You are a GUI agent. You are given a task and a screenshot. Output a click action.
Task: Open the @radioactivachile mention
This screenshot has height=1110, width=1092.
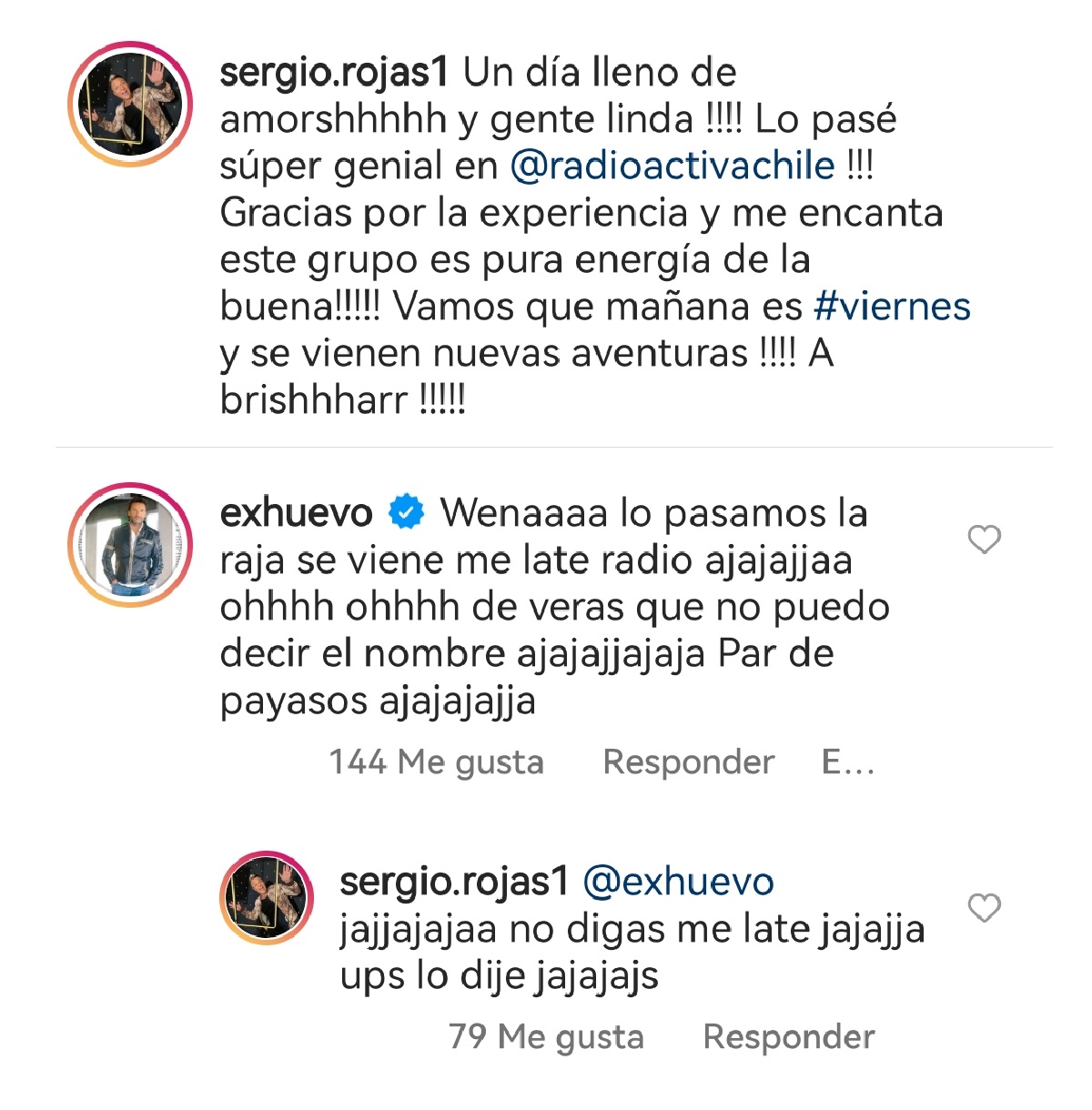pos(672,166)
